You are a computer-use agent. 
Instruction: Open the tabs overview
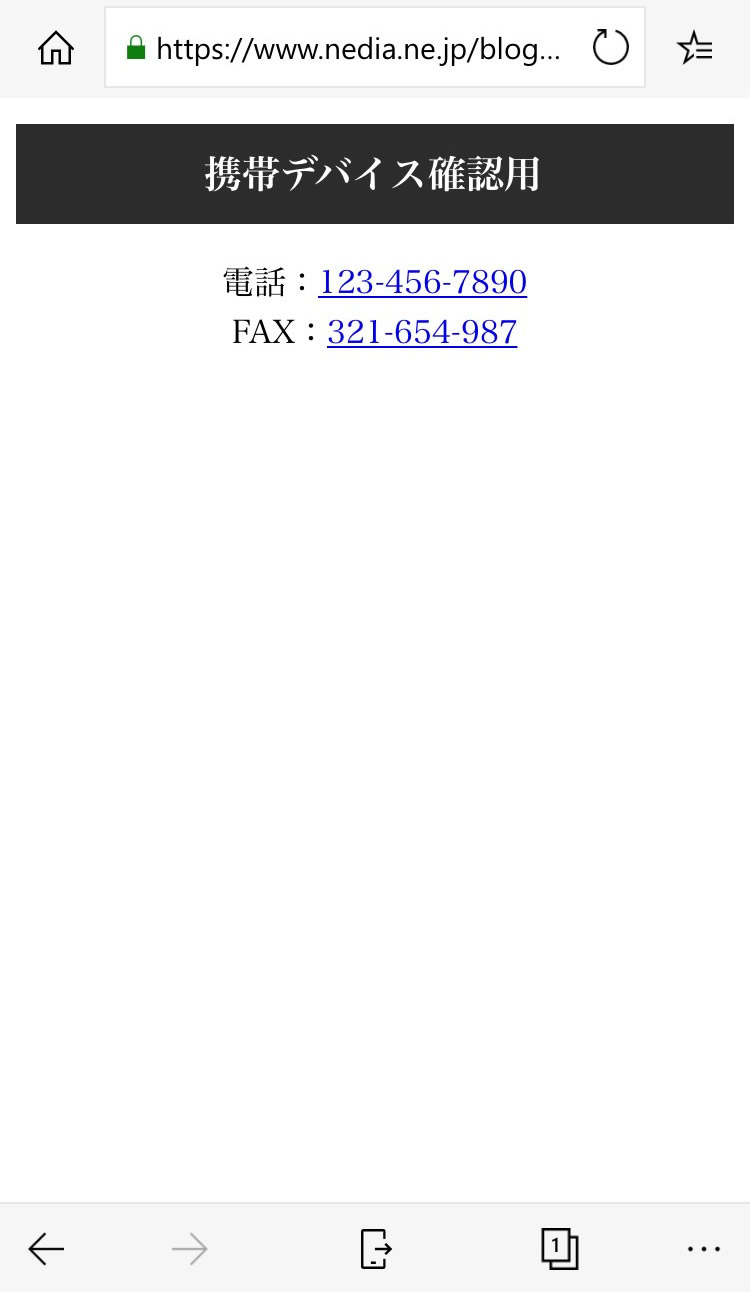click(560, 1248)
